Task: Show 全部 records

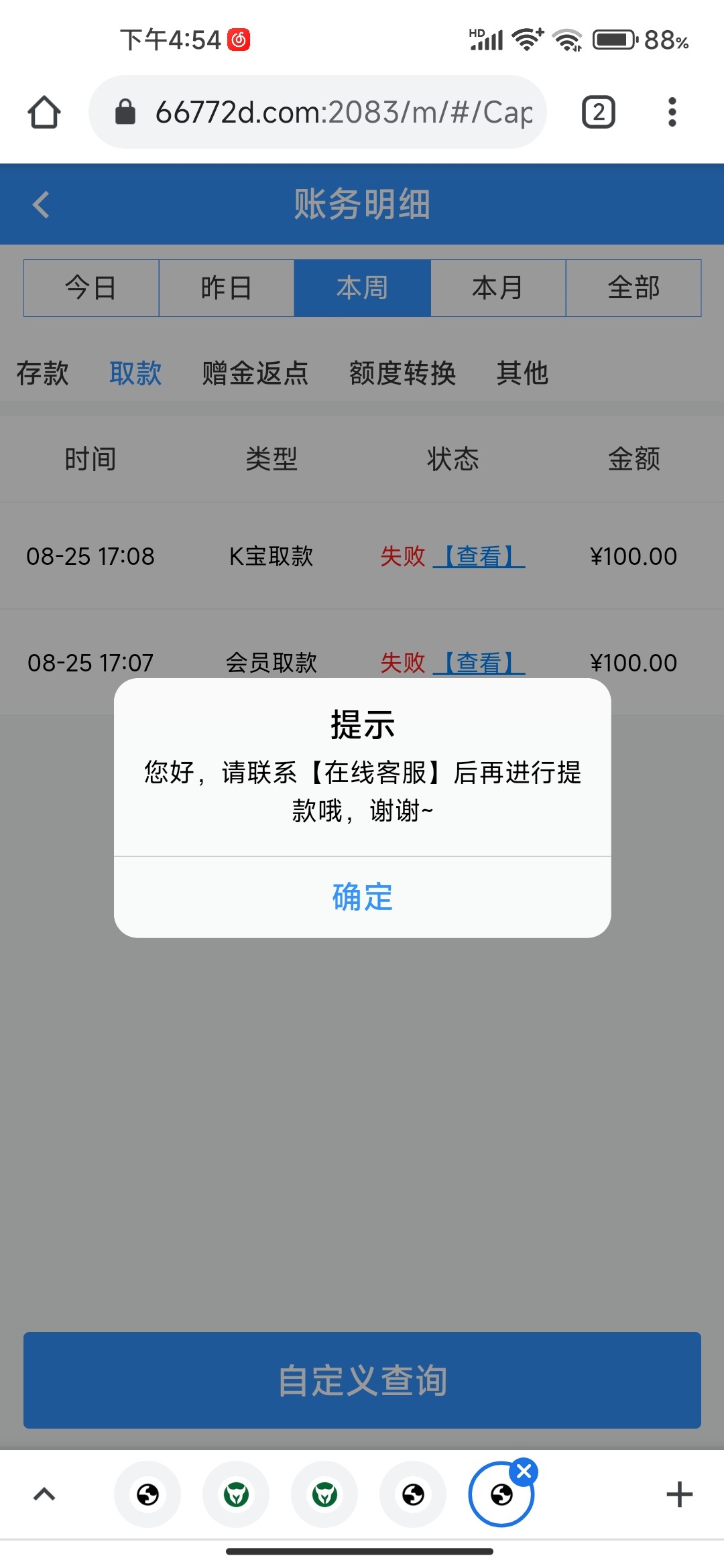Action: [633, 288]
